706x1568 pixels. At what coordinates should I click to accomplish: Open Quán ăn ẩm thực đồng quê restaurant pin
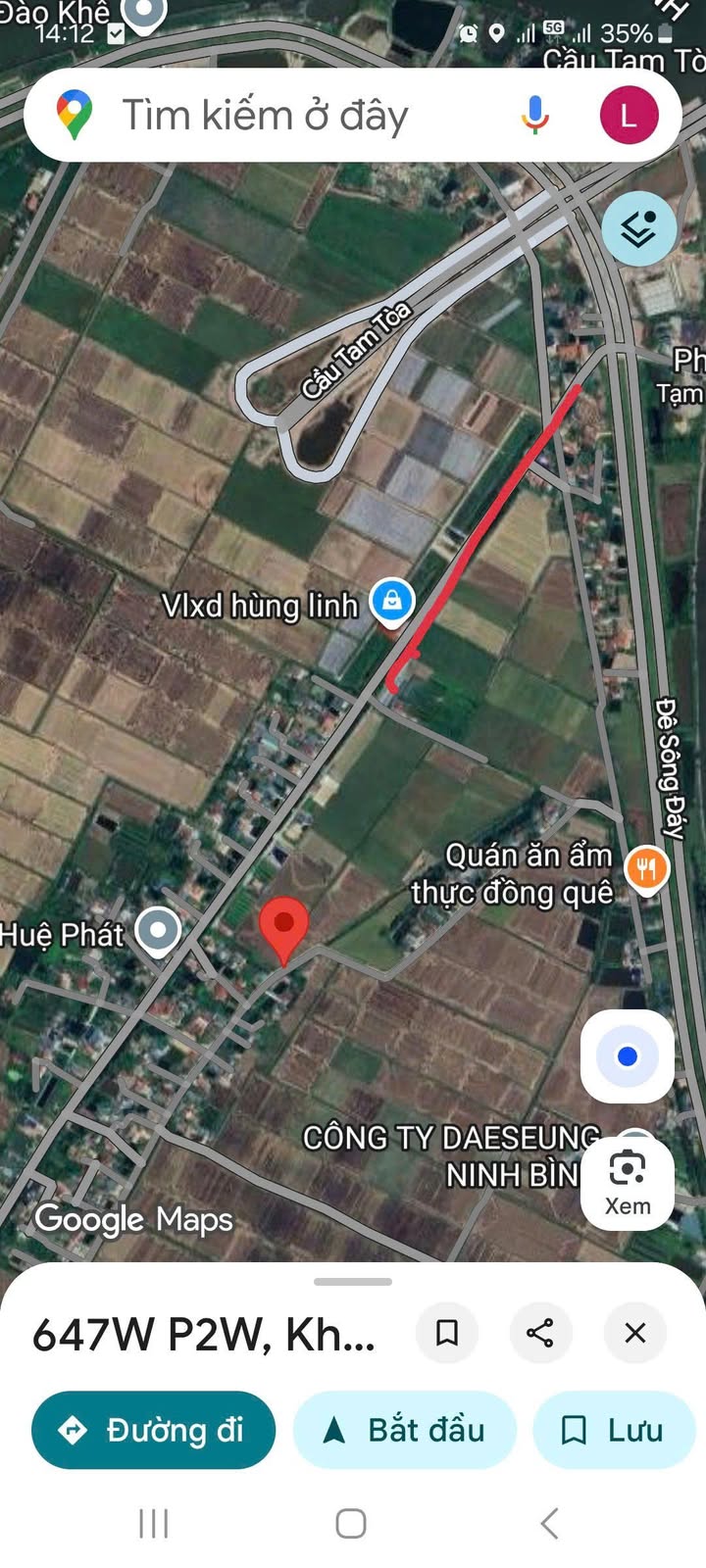(646, 868)
